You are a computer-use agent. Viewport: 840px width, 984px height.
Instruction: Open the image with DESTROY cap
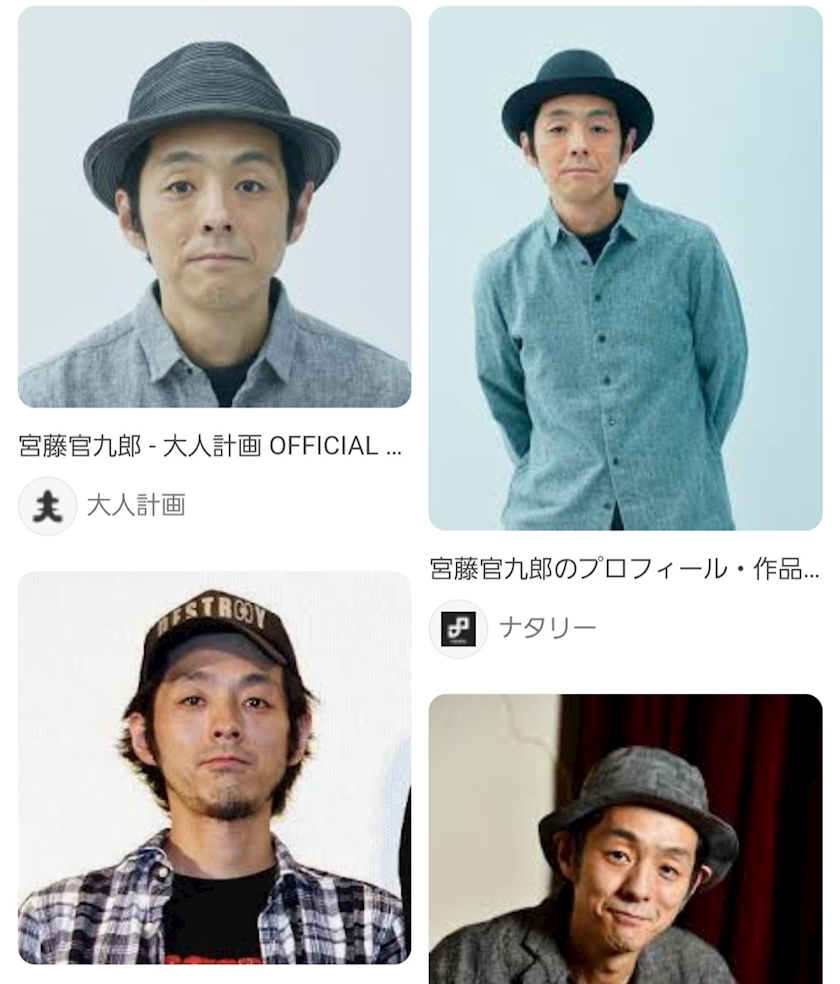215,767
